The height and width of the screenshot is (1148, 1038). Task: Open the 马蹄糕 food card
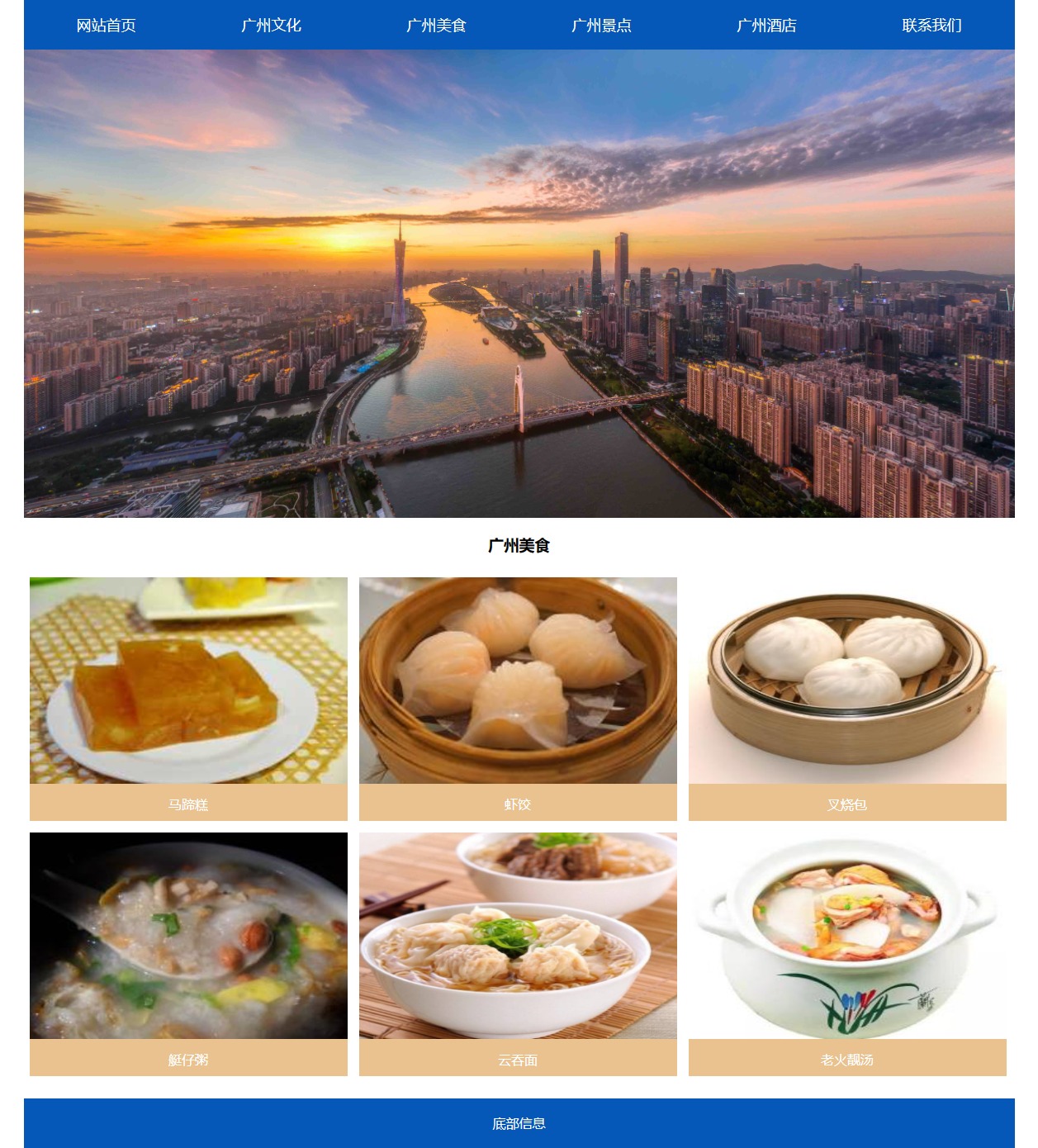pyautogui.click(x=188, y=698)
